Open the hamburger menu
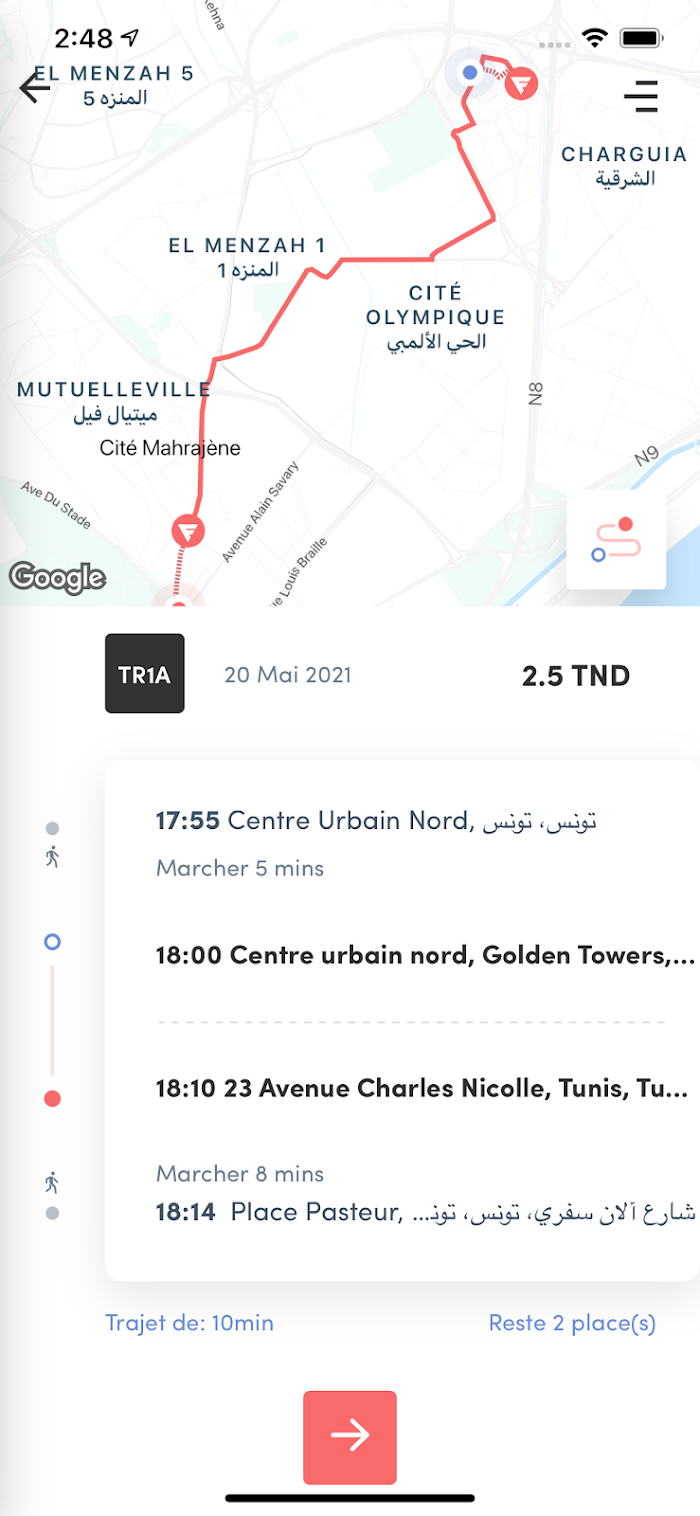 pos(641,96)
